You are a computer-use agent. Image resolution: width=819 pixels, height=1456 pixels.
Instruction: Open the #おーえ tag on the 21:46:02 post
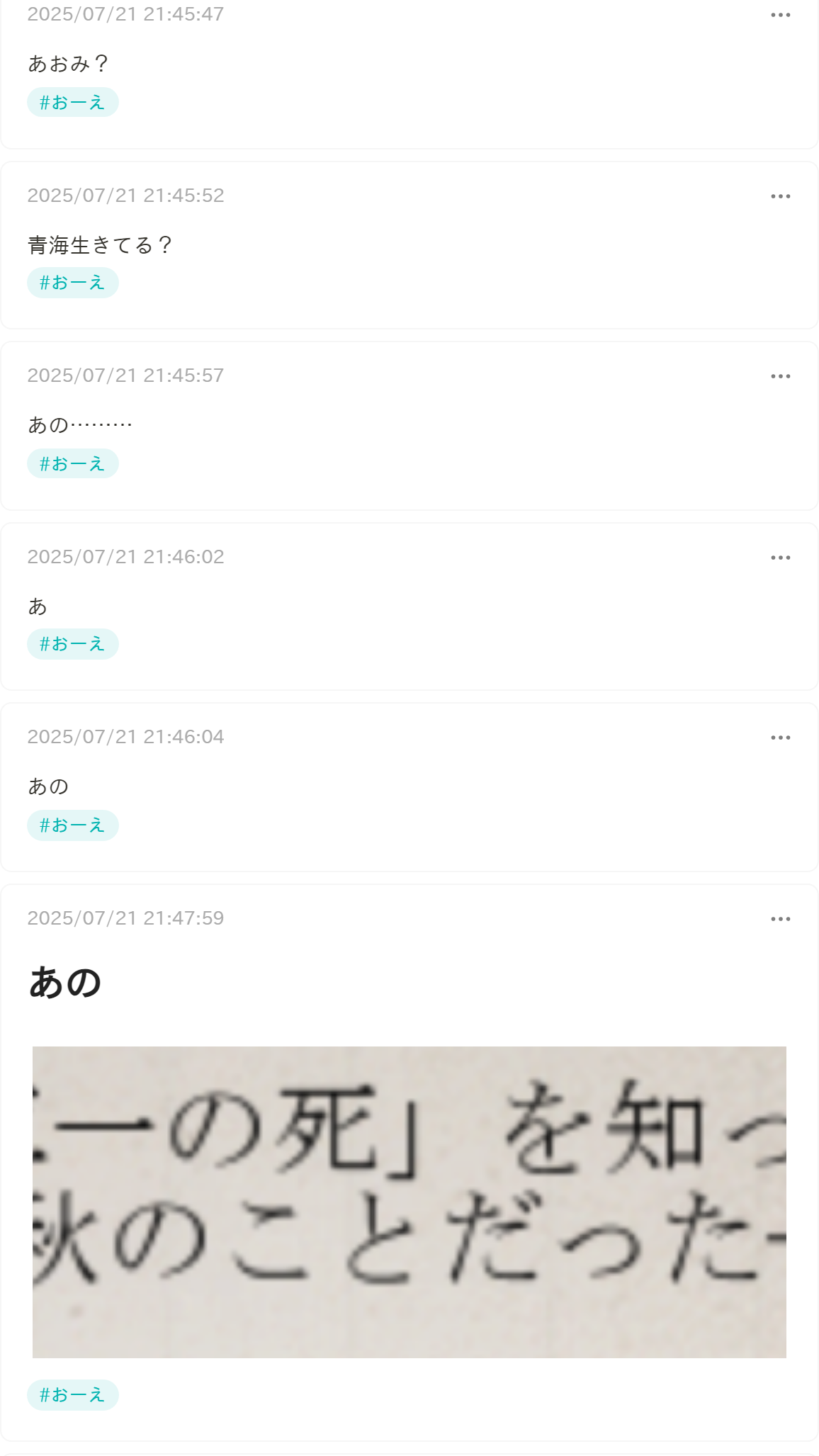point(73,644)
